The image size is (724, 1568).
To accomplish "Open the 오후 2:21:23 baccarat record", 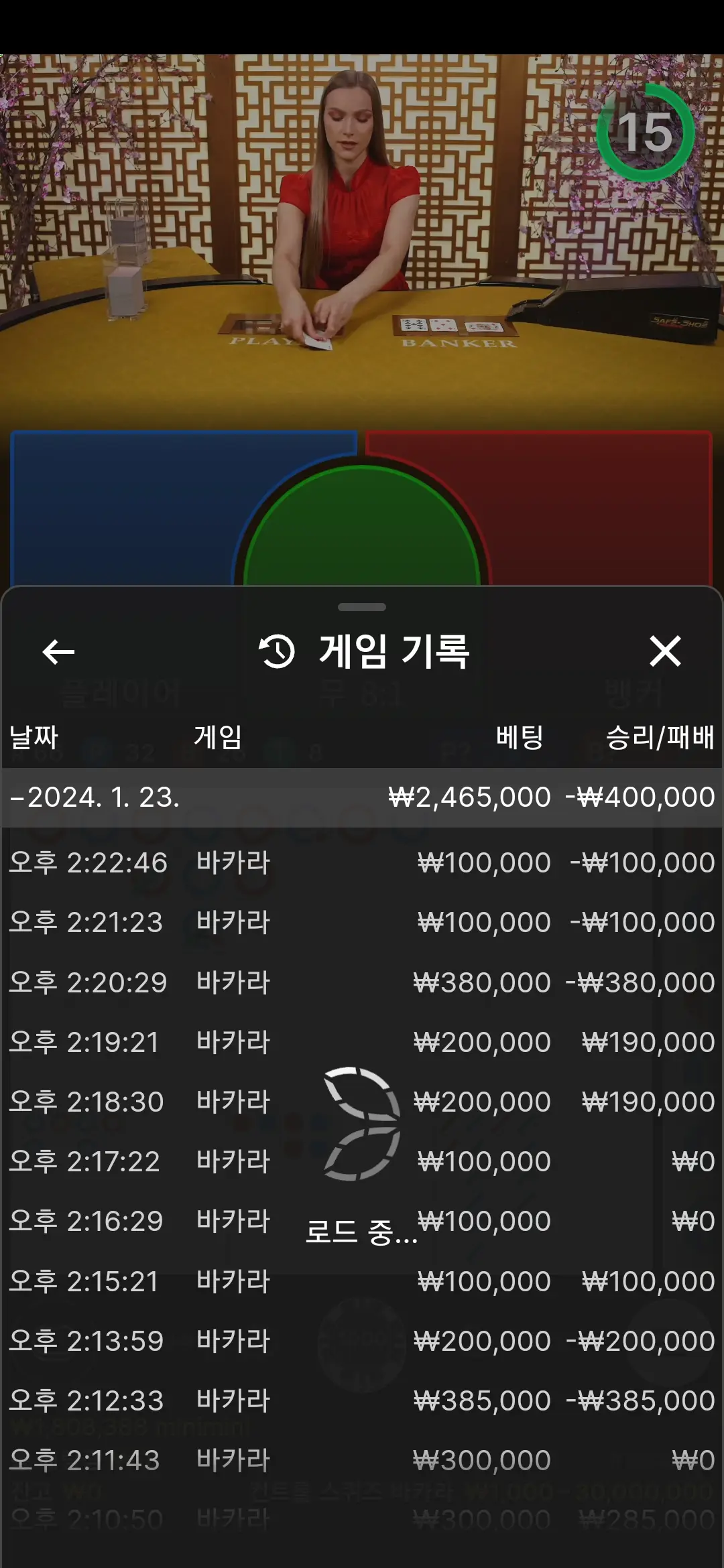I will tap(362, 922).
